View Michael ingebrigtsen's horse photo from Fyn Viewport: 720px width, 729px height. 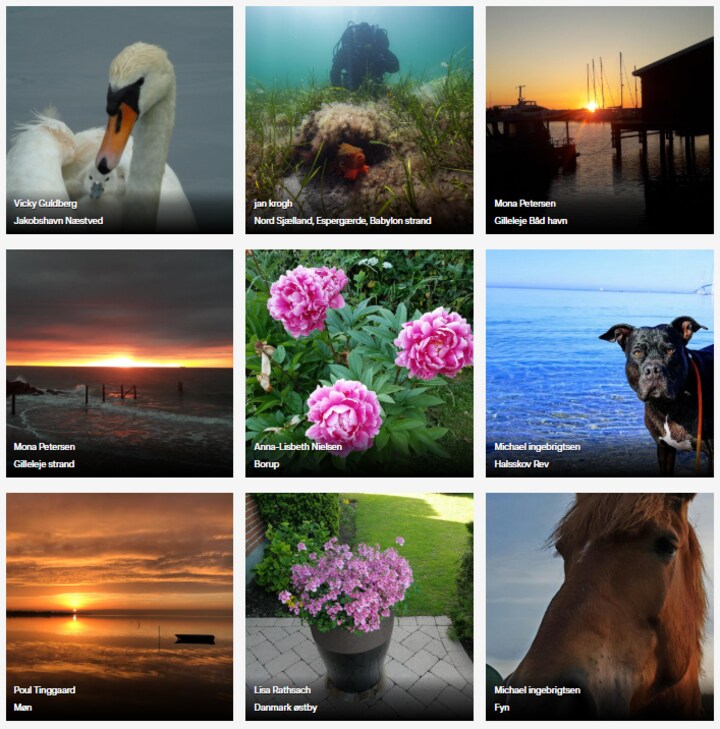(x=599, y=606)
